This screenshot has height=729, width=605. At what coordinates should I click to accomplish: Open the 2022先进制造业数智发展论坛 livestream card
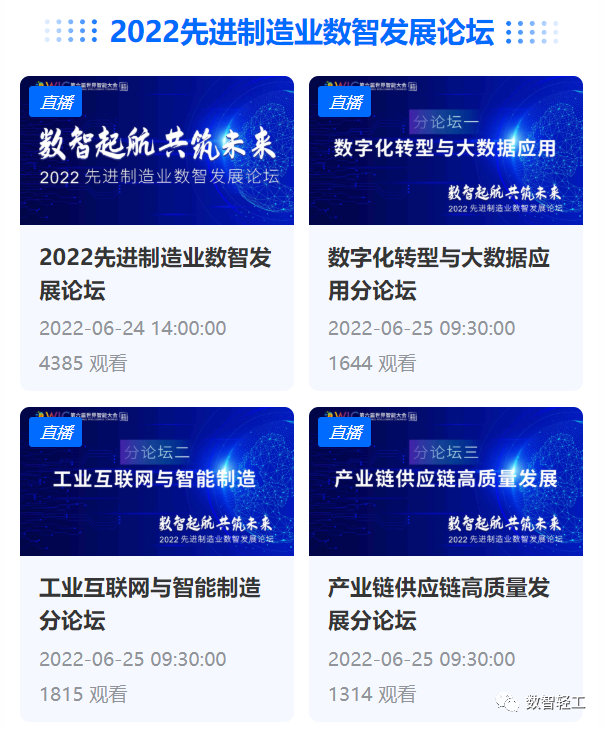pyautogui.click(x=156, y=232)
